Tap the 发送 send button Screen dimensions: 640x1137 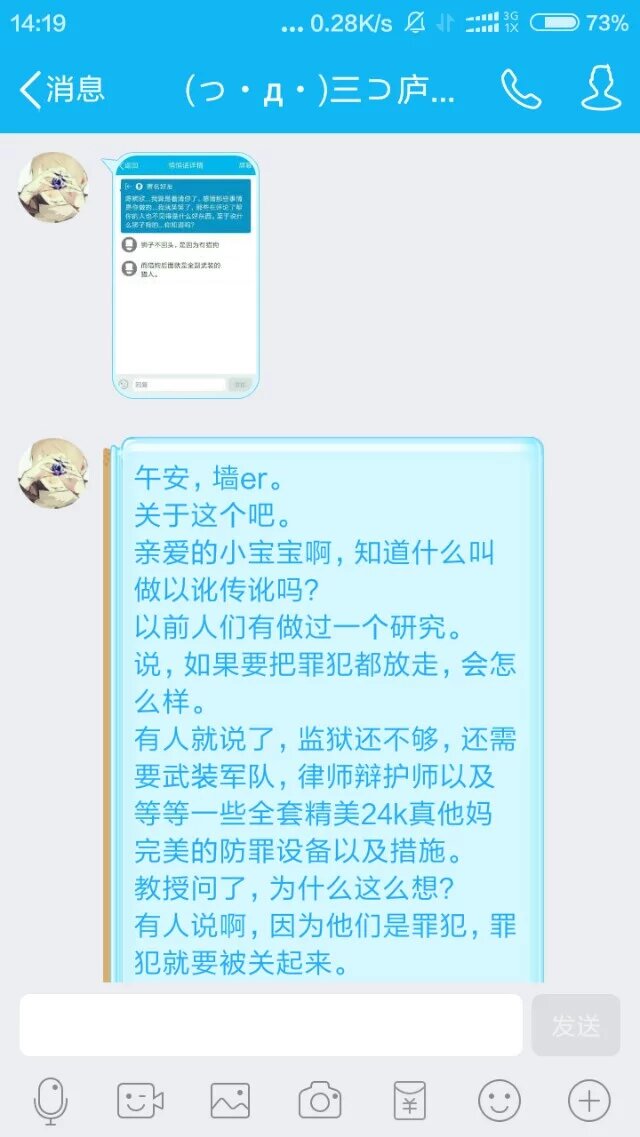576,1025
